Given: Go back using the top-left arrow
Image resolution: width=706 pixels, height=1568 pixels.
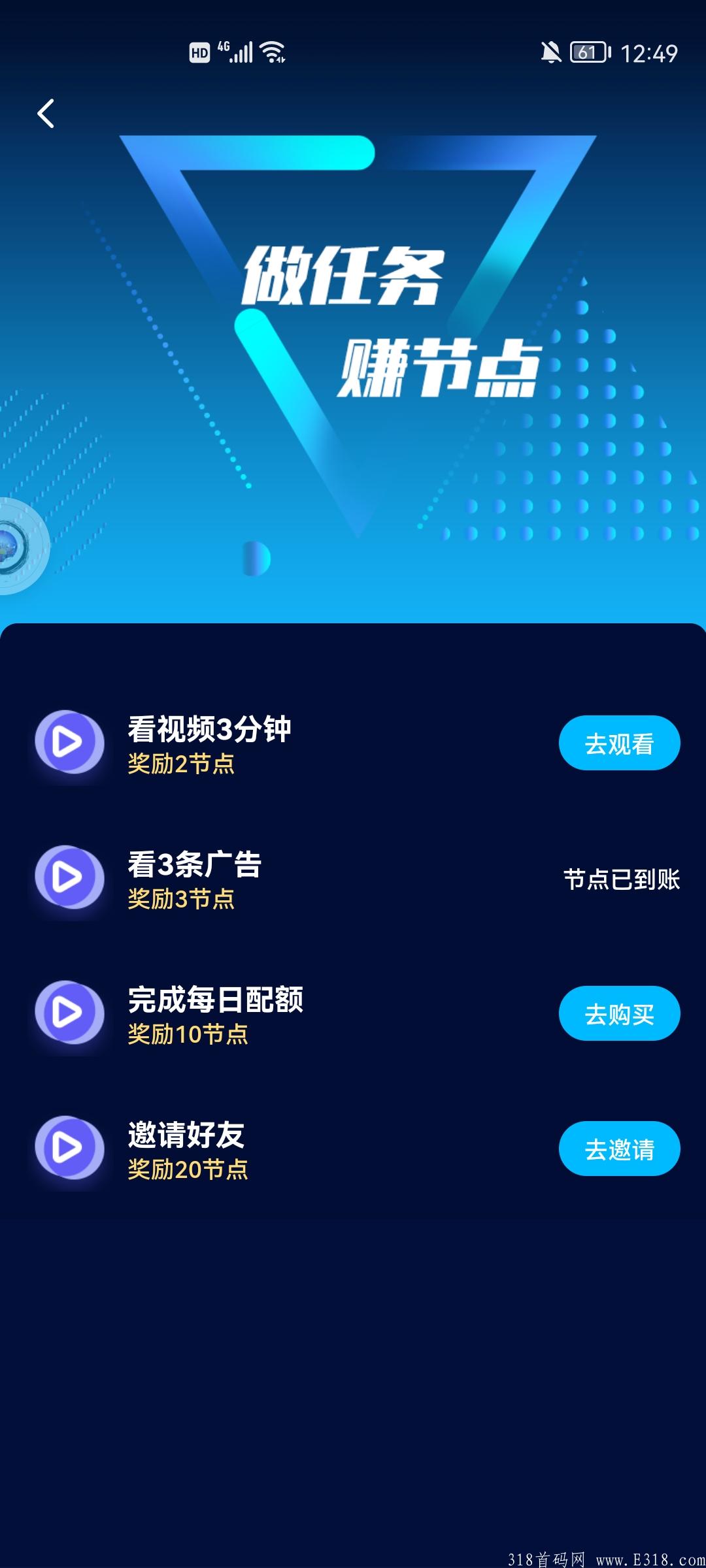Looking at the screenshot, I should tap(46, 114).
